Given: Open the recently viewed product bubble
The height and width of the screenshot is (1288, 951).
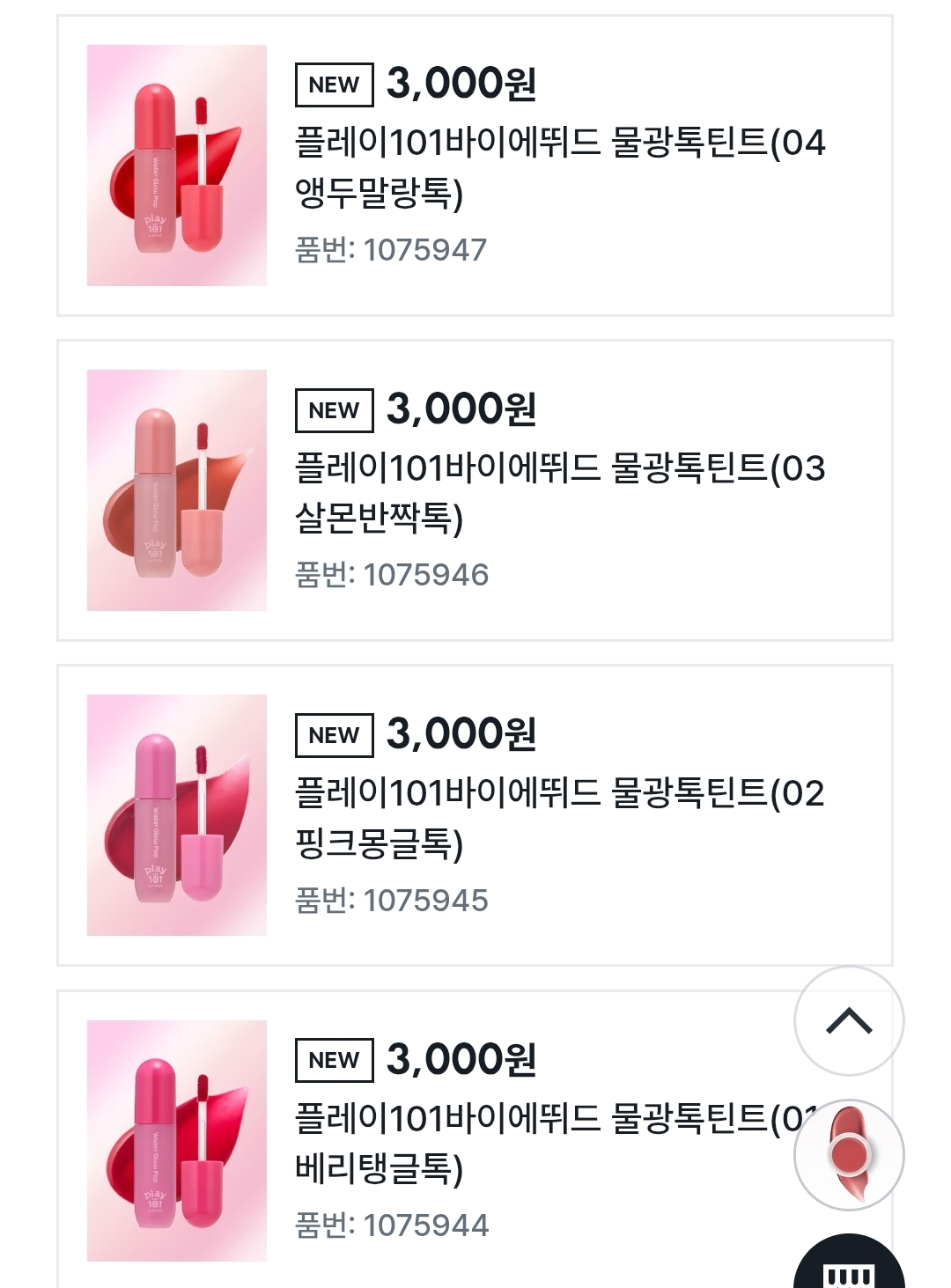Looking at the screenshot, I should (849, 1154).
